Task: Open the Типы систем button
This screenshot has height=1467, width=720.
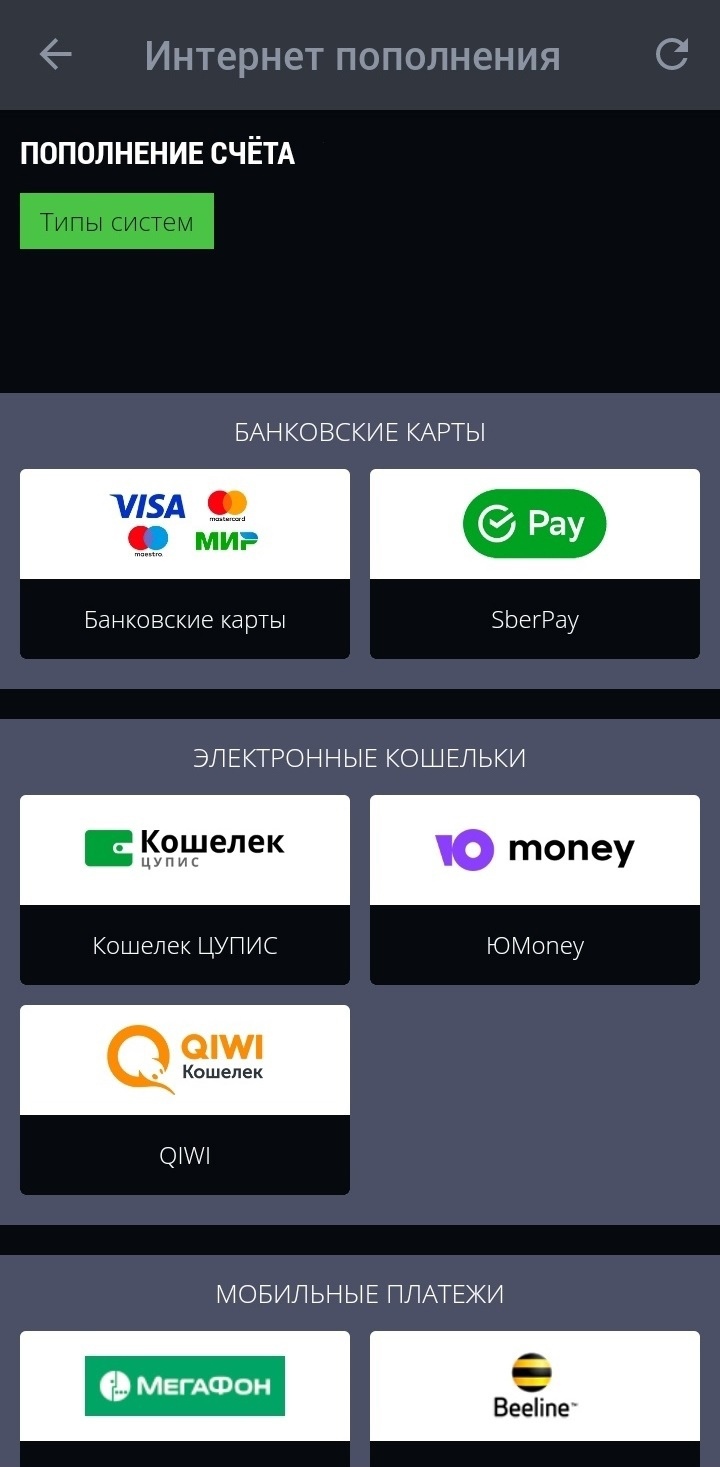Action: click(117, 221)
